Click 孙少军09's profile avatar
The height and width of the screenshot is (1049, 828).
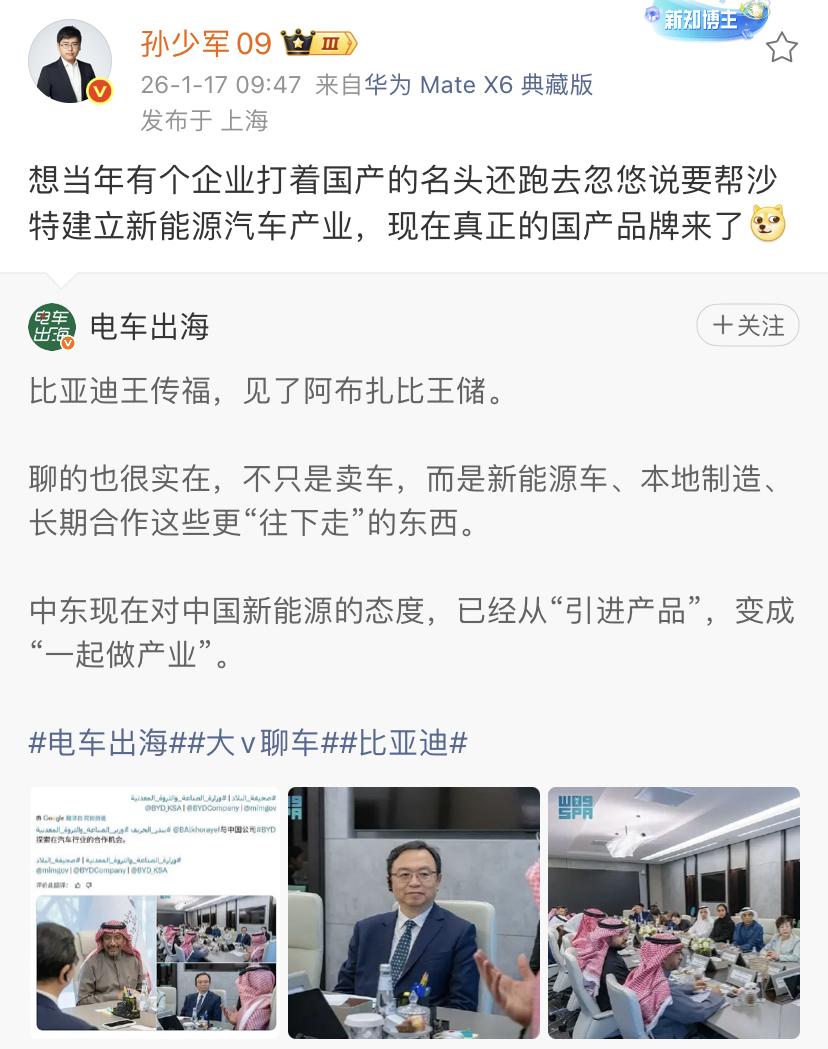point(68,60)
